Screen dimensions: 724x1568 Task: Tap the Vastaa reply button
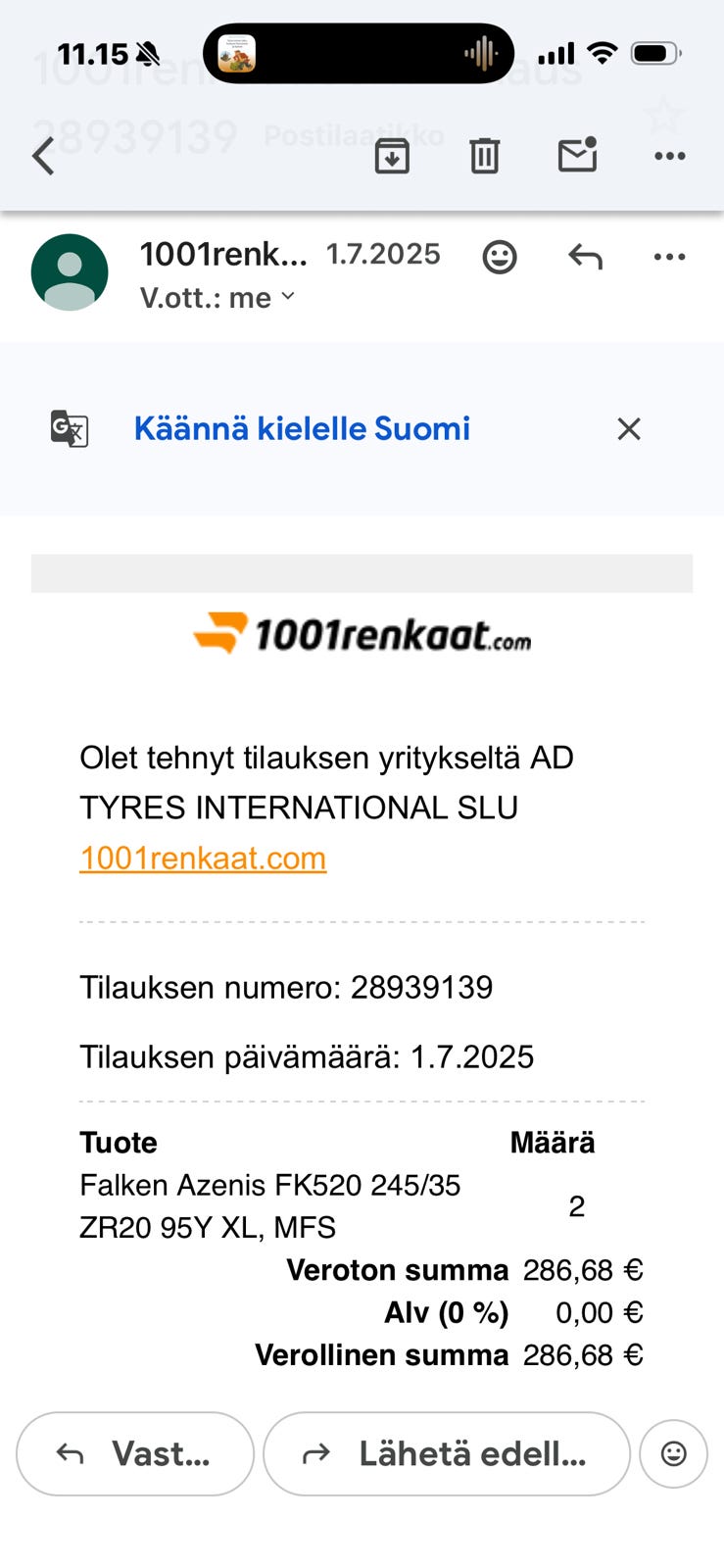point(135,1453)
